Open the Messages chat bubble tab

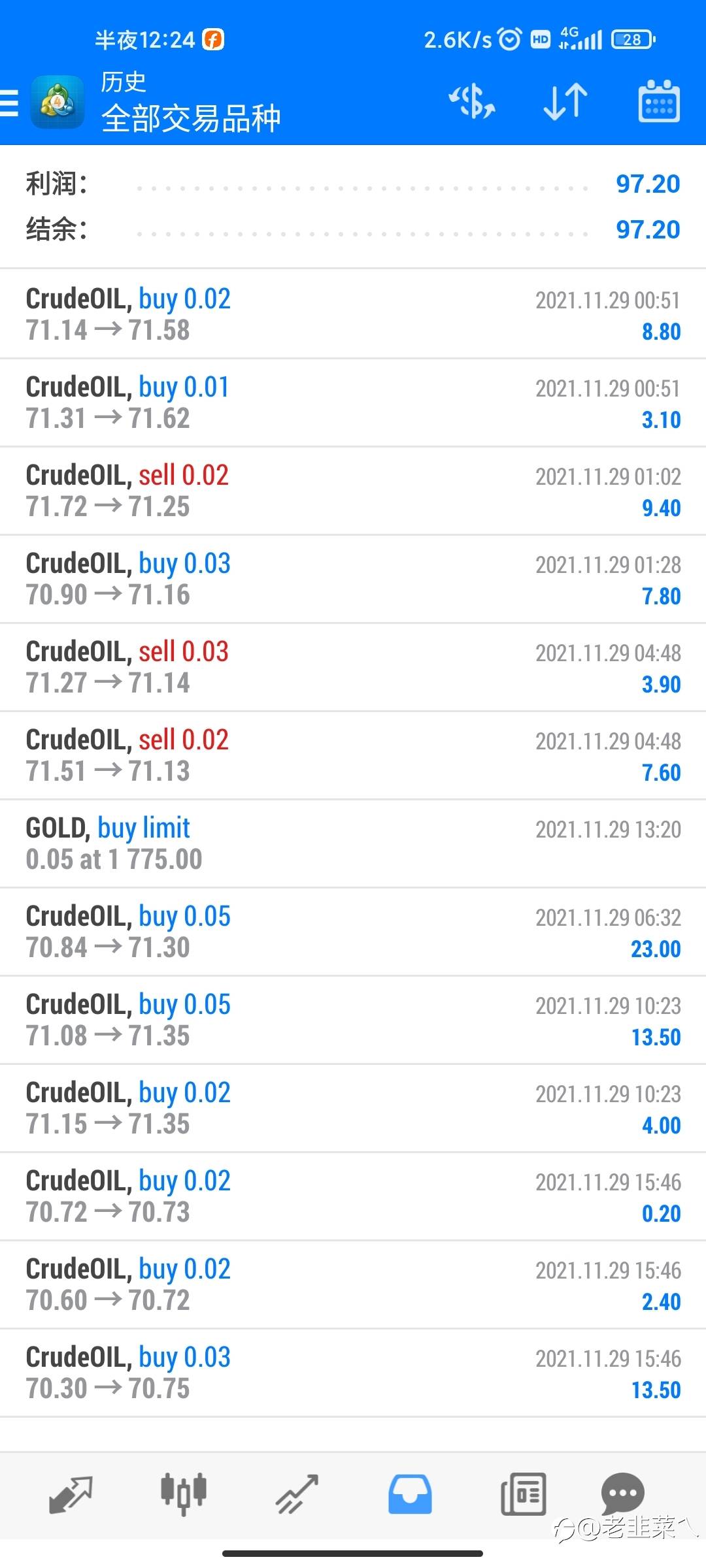(x=622, y=1494)
